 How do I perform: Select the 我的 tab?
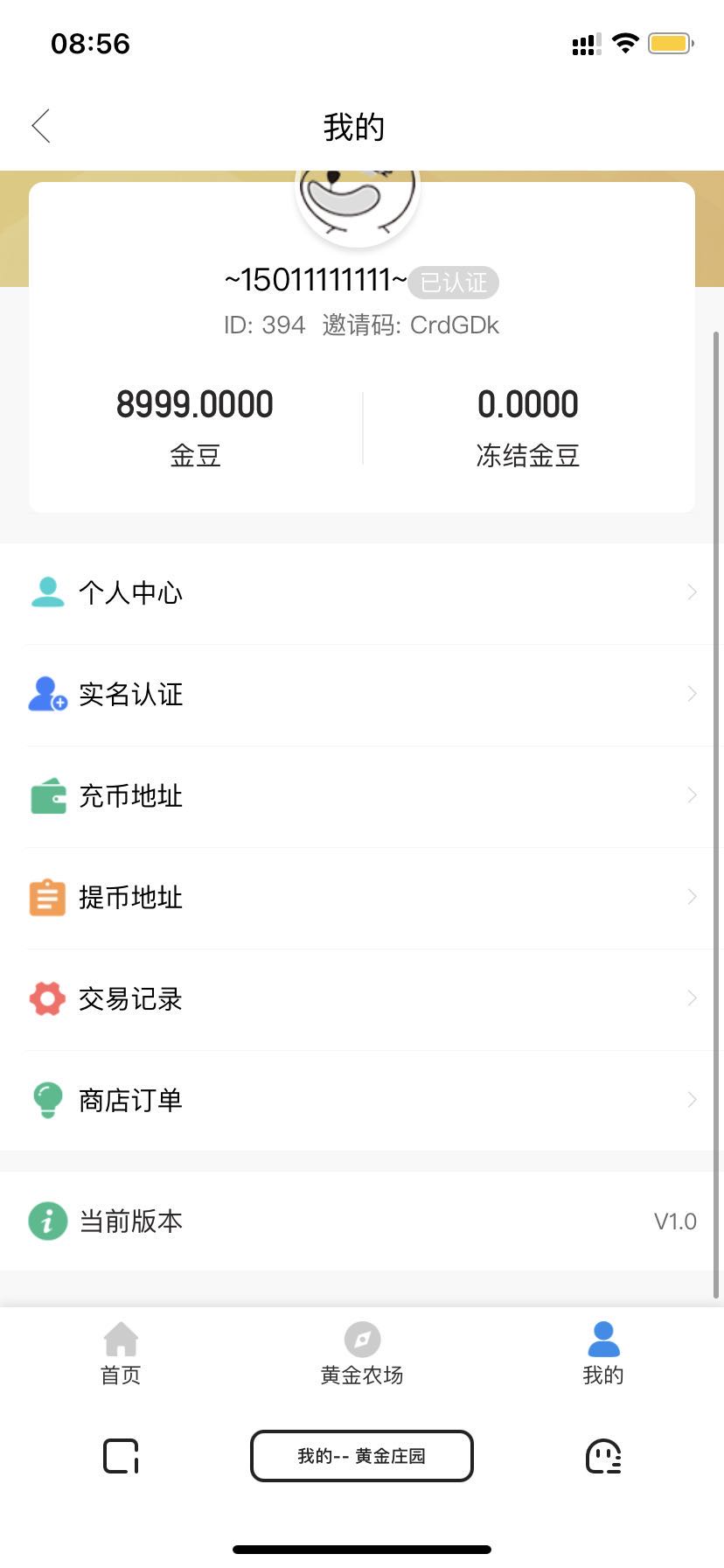(x=603, y=1353)
